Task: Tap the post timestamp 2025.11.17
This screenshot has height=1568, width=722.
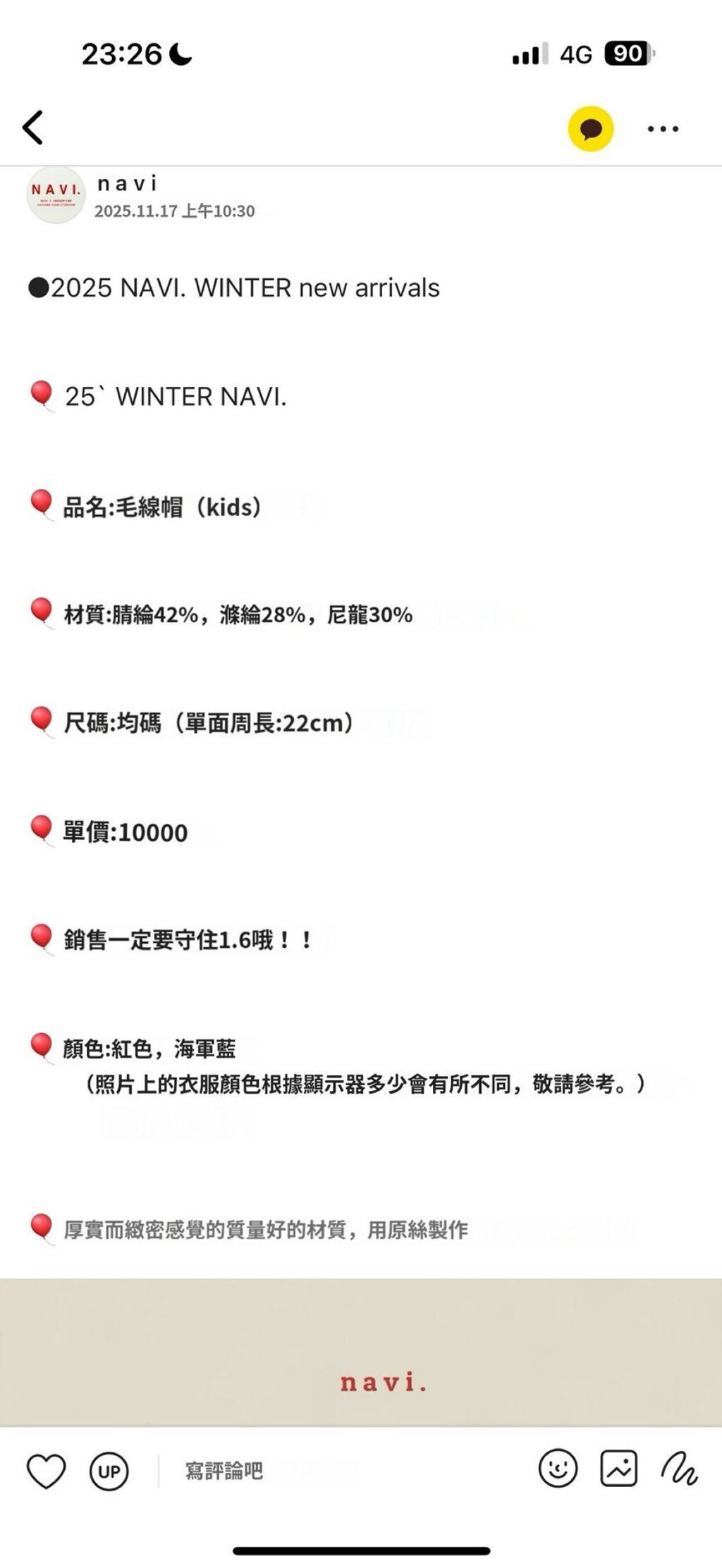Action: [x=173, y=210]
